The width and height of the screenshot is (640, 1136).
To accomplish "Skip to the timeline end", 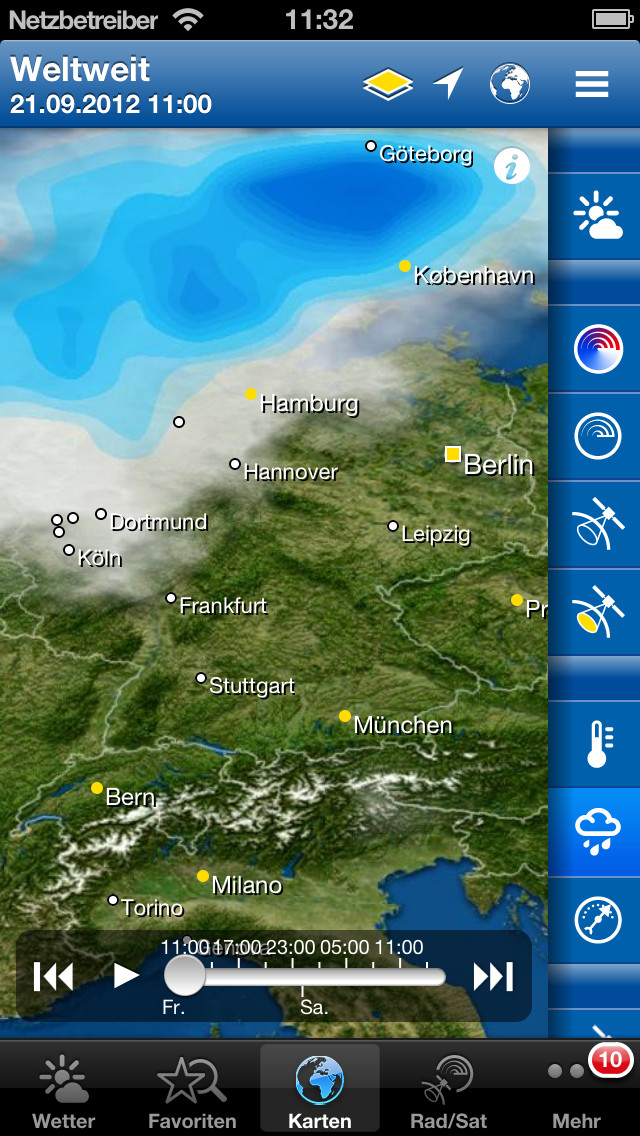I will click(493, 976).
